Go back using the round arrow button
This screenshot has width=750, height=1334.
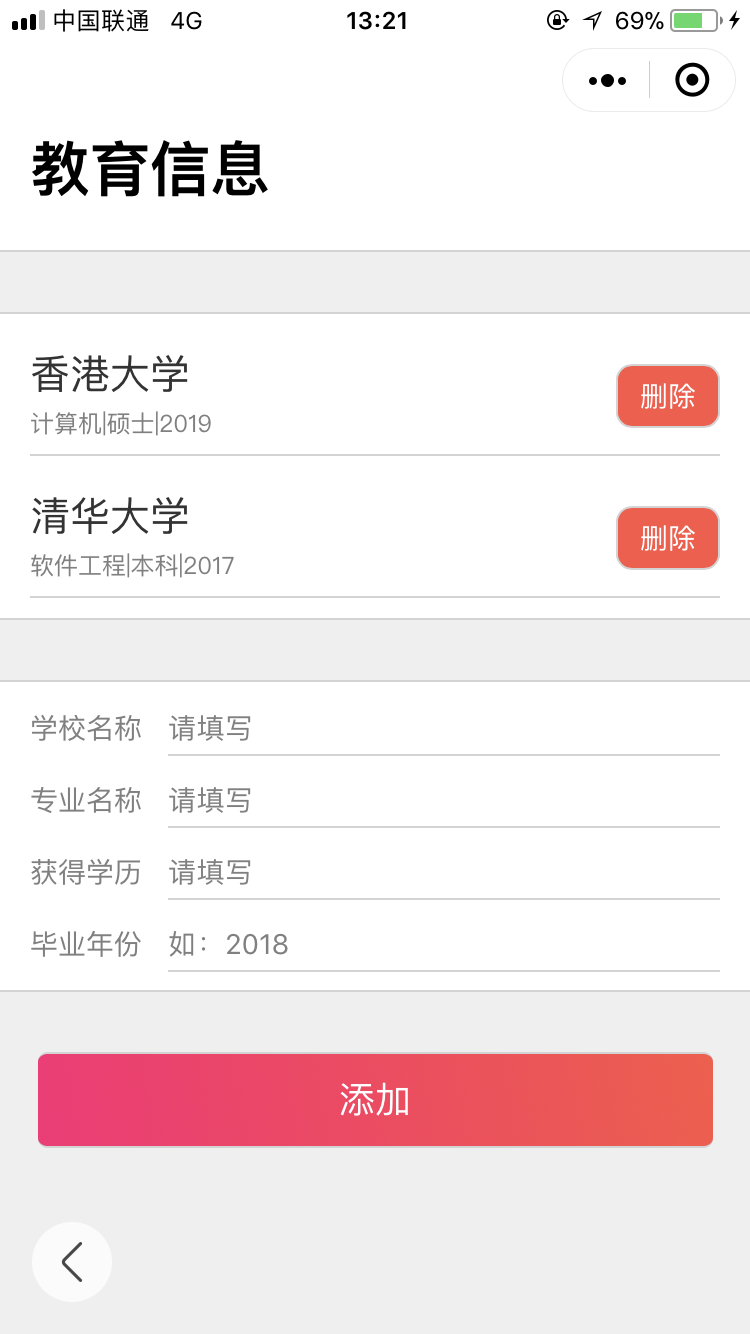coord(72,1262)
